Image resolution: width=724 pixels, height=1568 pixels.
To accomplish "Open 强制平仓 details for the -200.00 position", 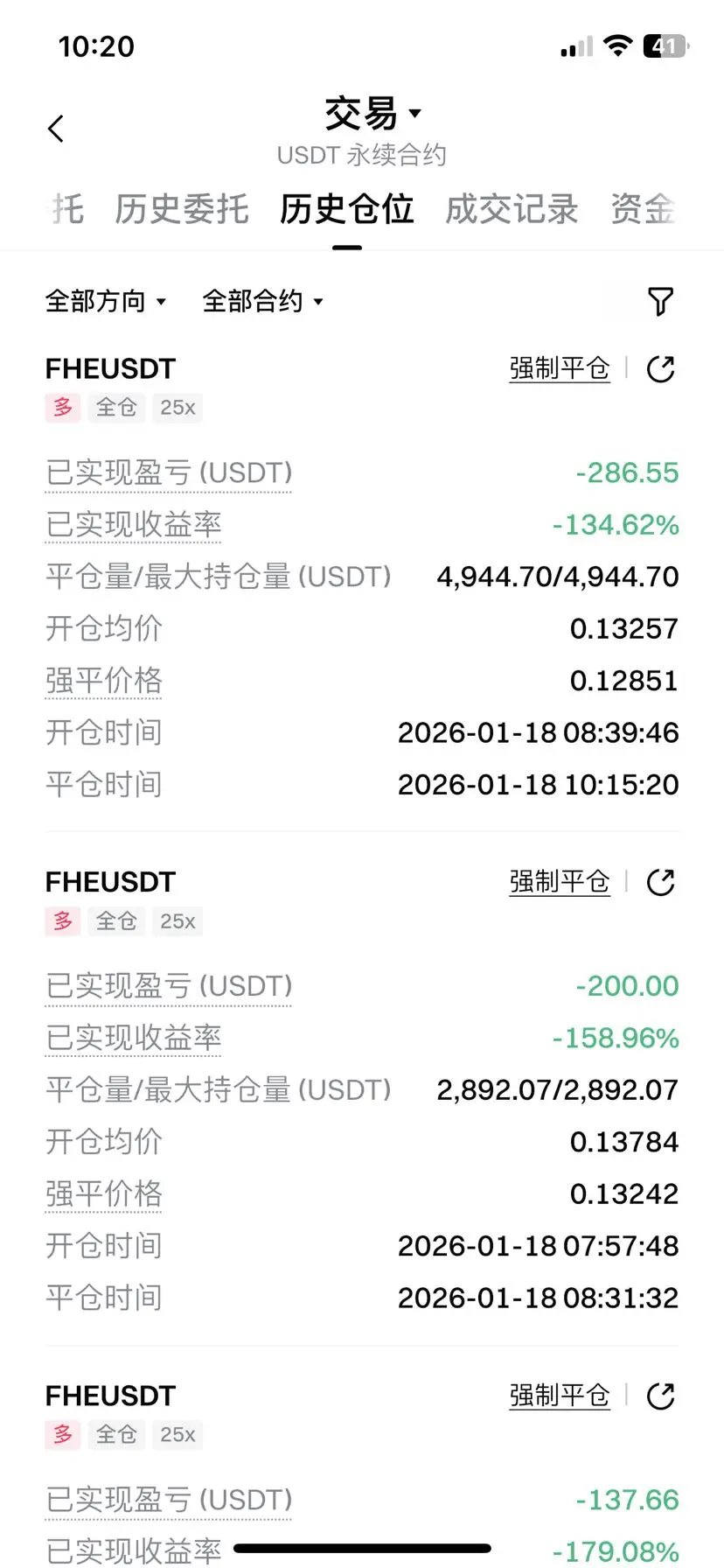I will [560, 883].
